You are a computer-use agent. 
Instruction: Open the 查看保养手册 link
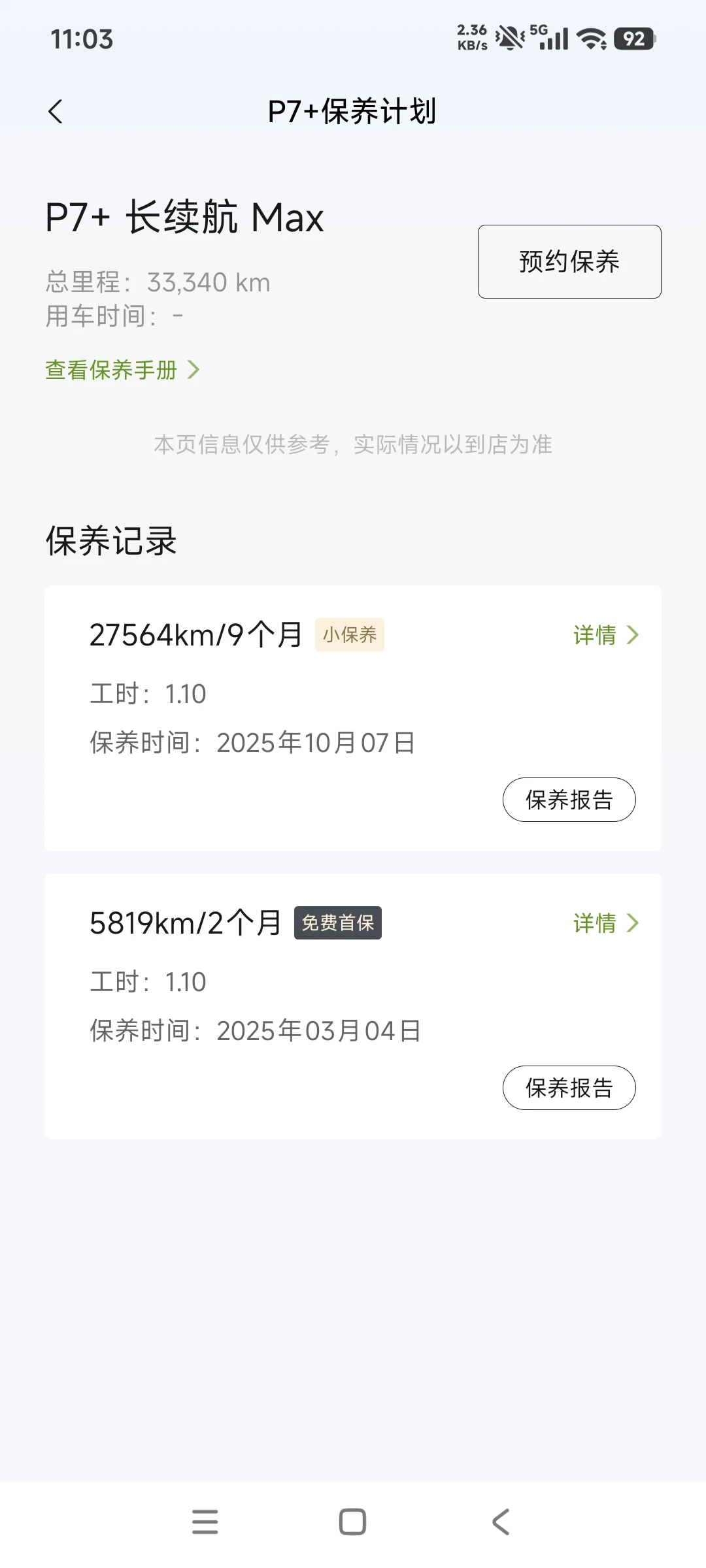tap(122, 370)
